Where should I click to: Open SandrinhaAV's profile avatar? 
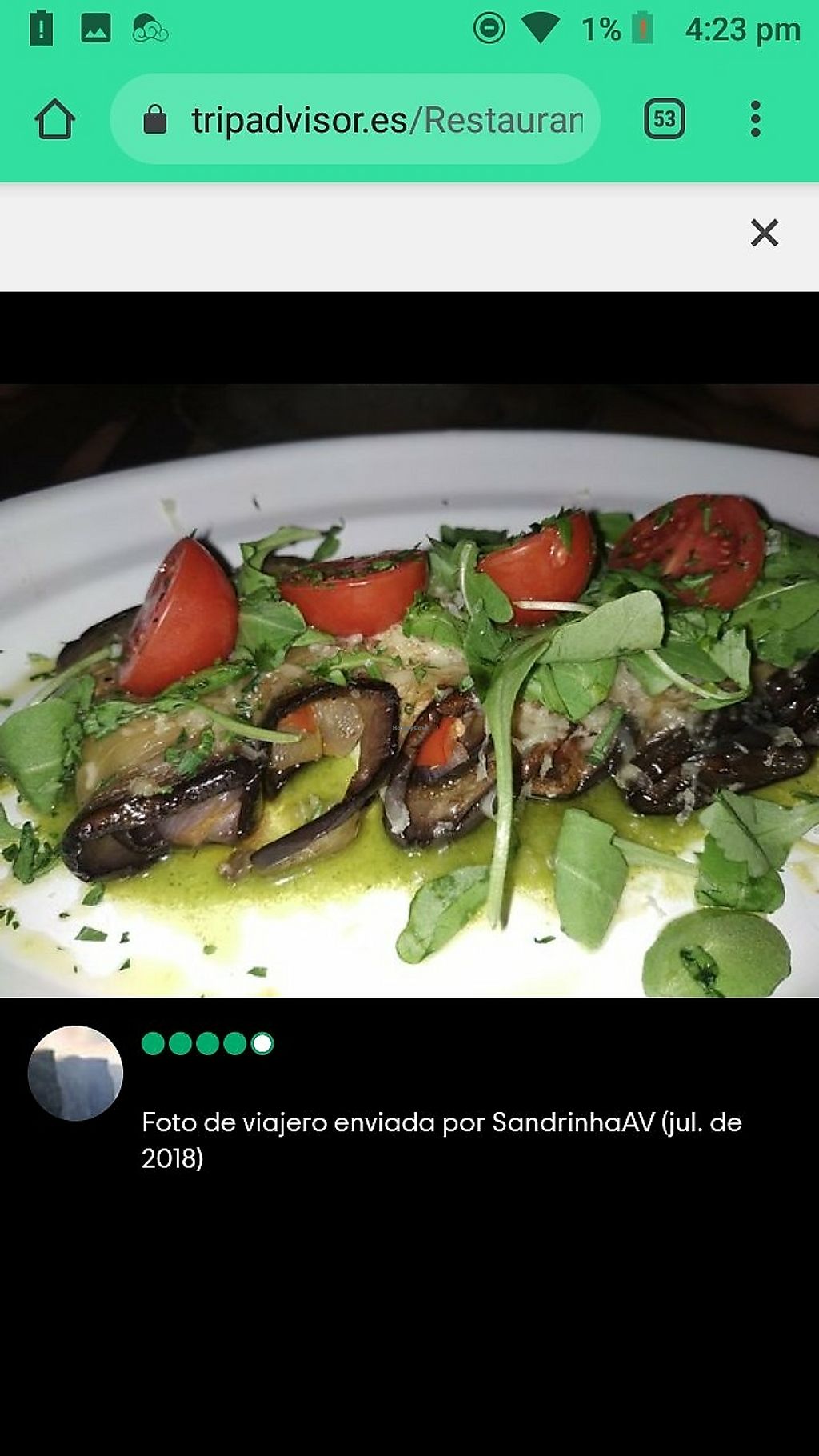(75, 1073)
